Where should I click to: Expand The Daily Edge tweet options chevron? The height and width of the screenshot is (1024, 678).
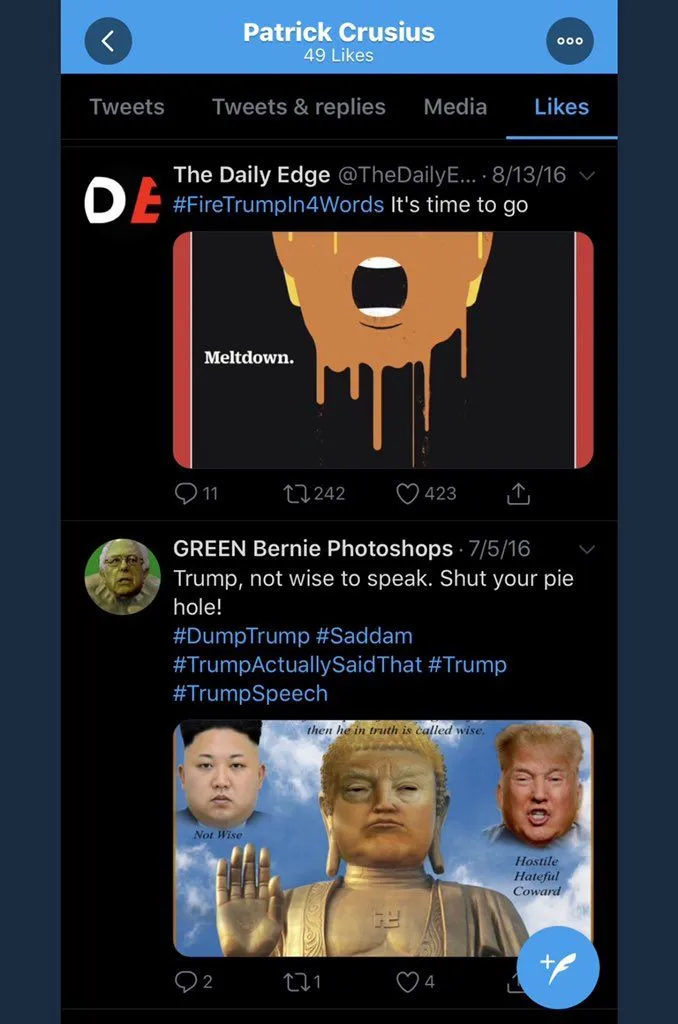(x=588, y=176)
